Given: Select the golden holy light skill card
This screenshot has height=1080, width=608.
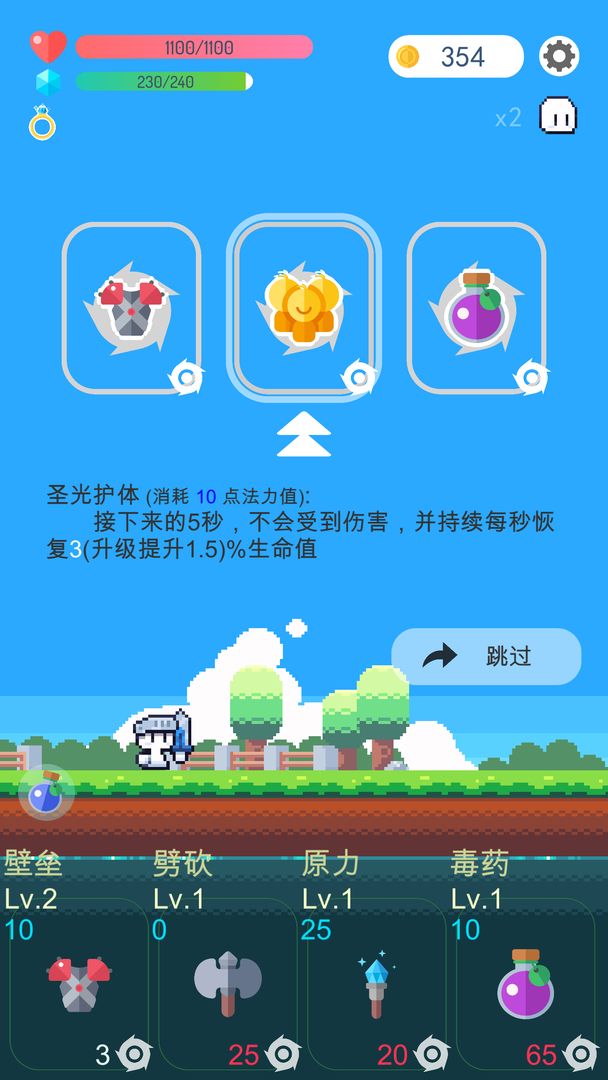Looking at the screenshot, I should coord(304,307).
